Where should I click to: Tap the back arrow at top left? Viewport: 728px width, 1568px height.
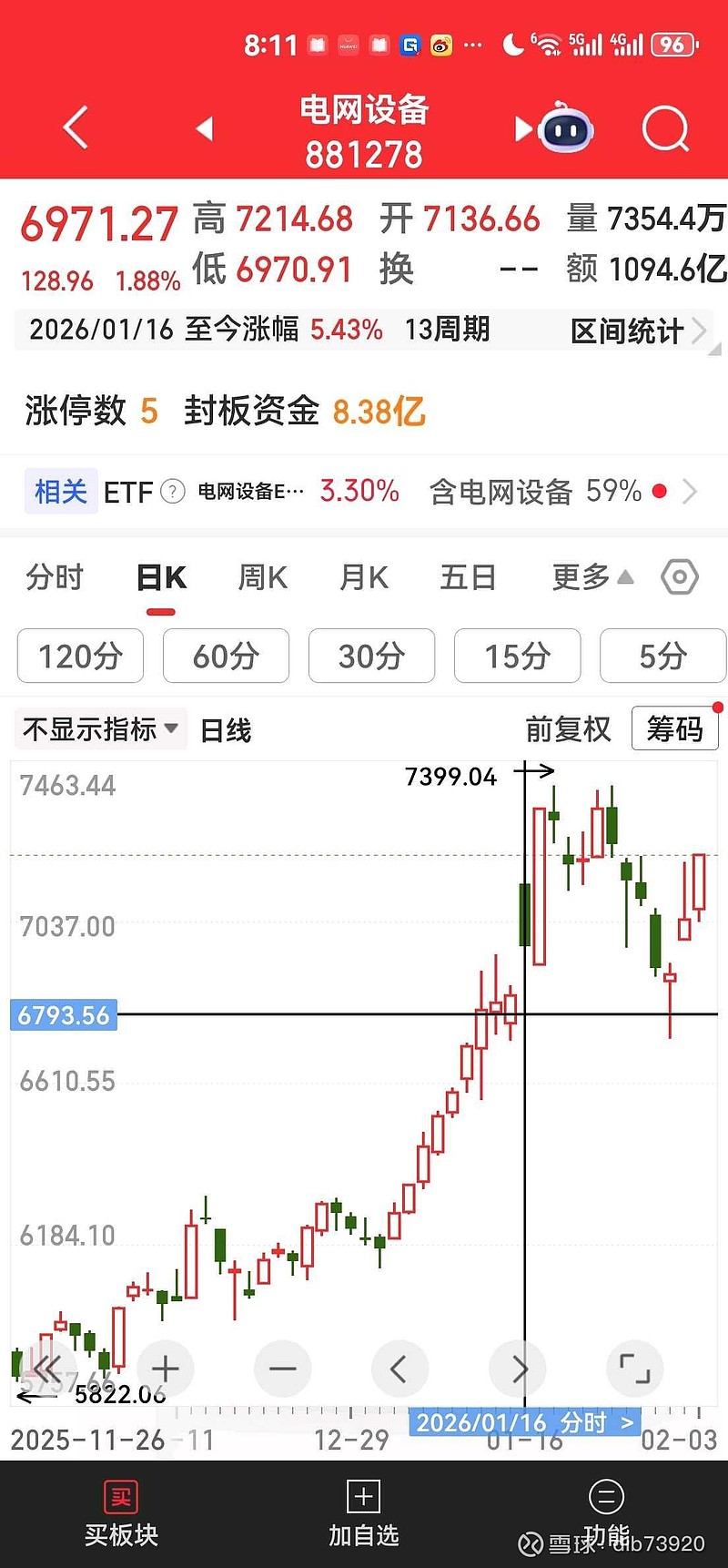point(75,127)
